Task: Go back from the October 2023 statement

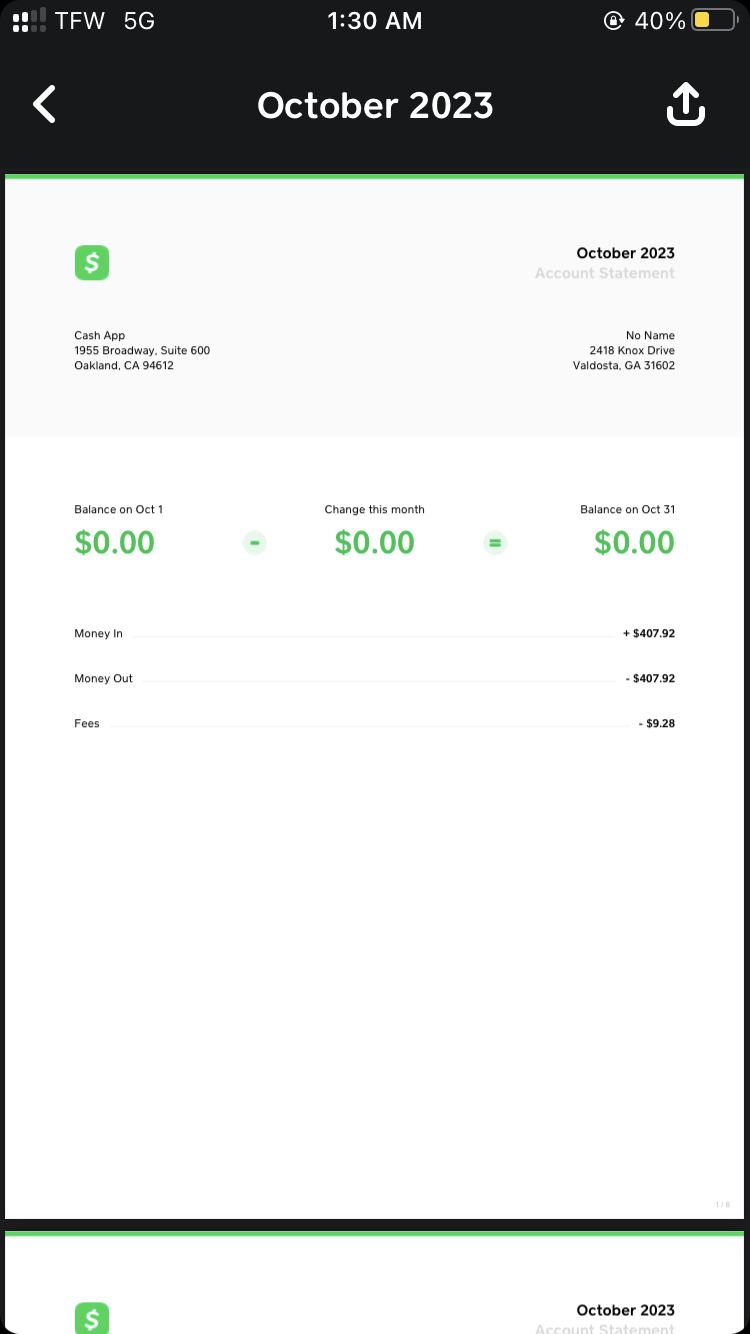Action: pyautogui.click(x=44, y=104)
